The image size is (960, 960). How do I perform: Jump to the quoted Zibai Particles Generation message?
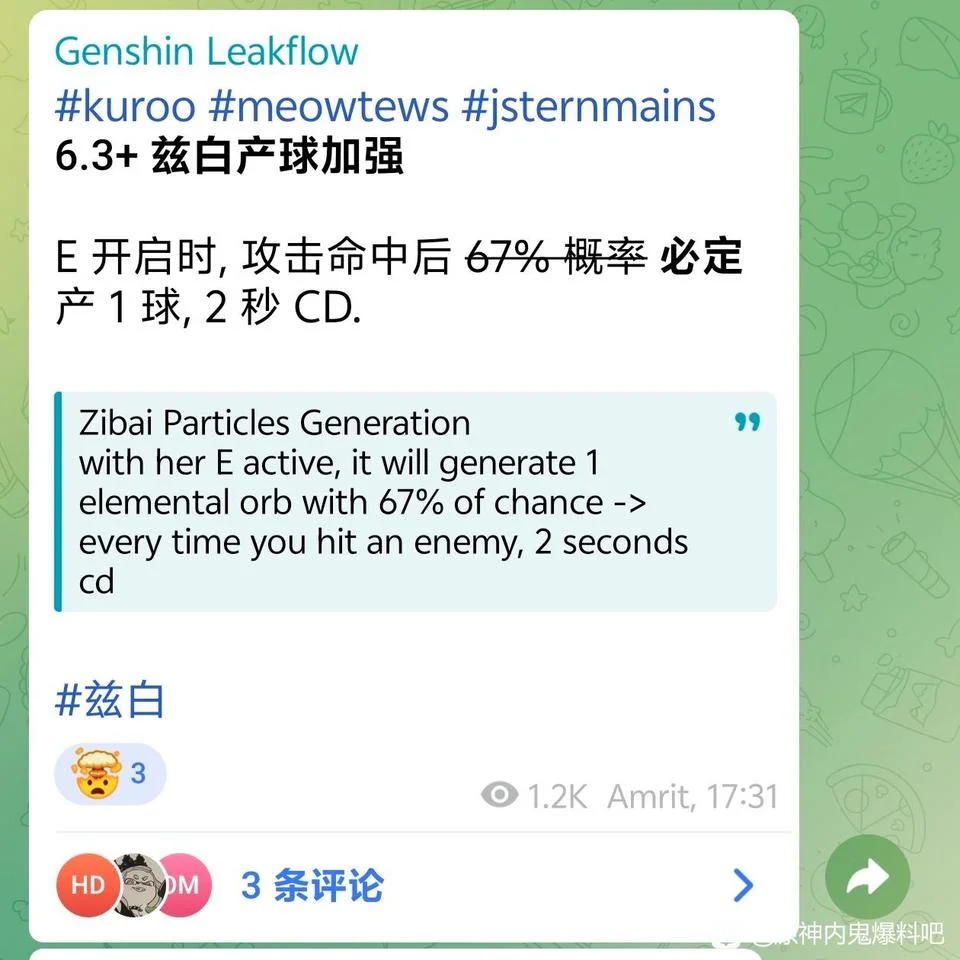(x=415, y=502)
